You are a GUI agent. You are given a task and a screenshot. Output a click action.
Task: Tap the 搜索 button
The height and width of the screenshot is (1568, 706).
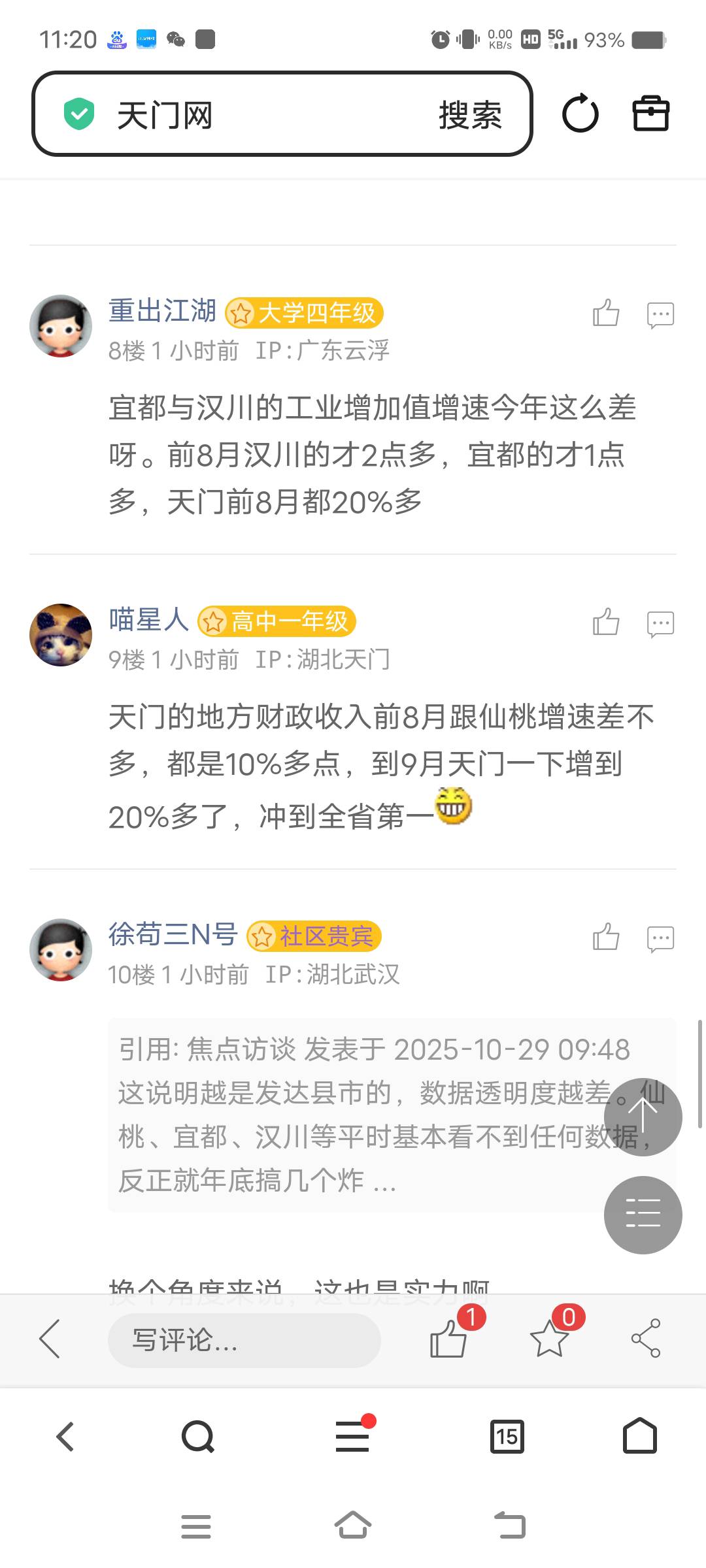[x=470, y=116]
